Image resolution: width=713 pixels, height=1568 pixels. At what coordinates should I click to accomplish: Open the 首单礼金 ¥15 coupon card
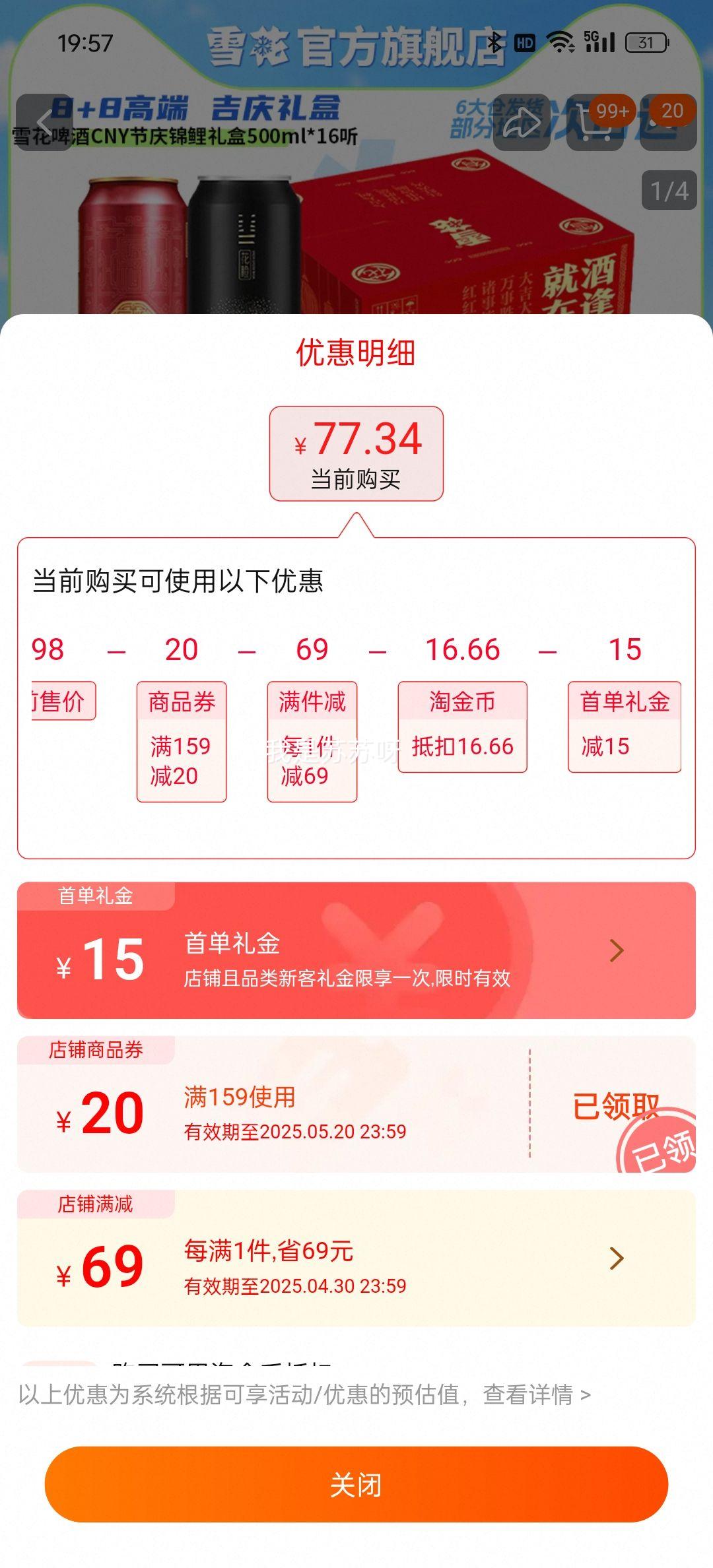pos(356,950)
